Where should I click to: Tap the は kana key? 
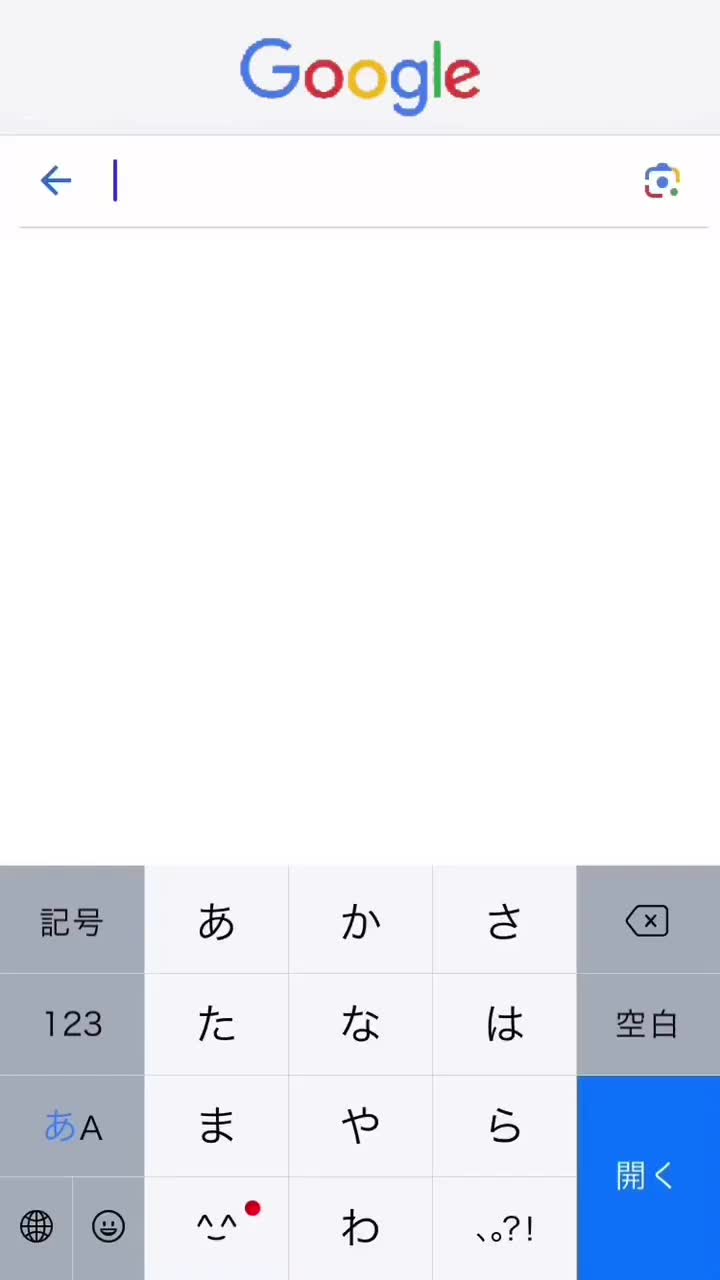pos(504,1024)
